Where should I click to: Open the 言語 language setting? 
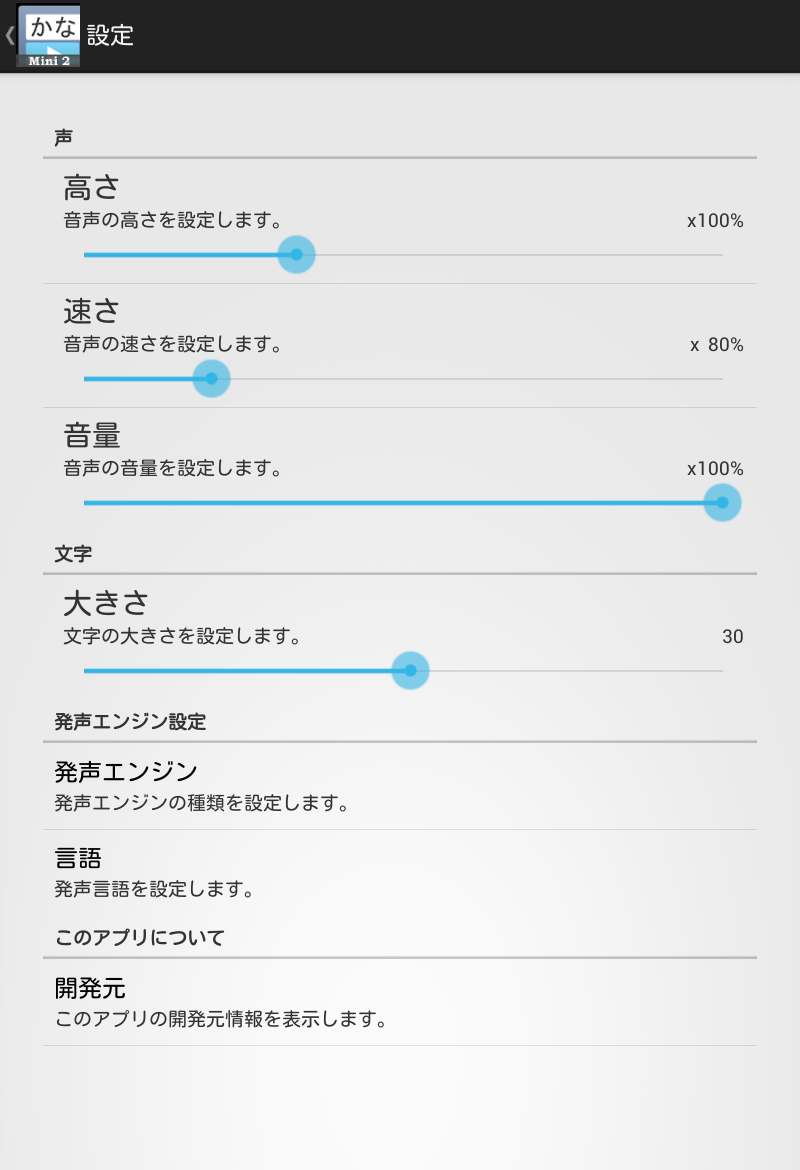pyautogui.click(x=400, y=873)
